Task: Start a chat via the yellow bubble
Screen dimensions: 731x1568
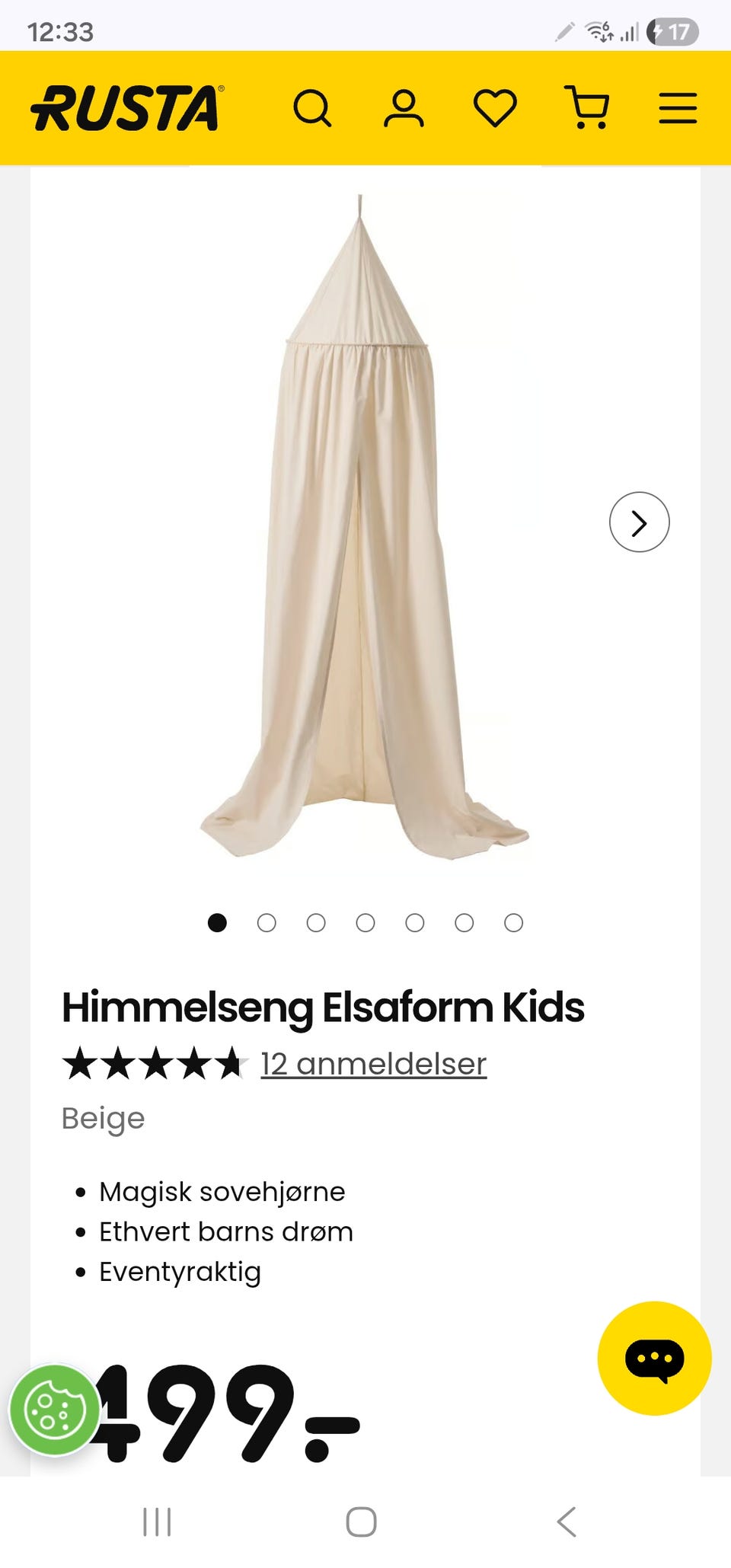Action: (x=655, y=1359)
